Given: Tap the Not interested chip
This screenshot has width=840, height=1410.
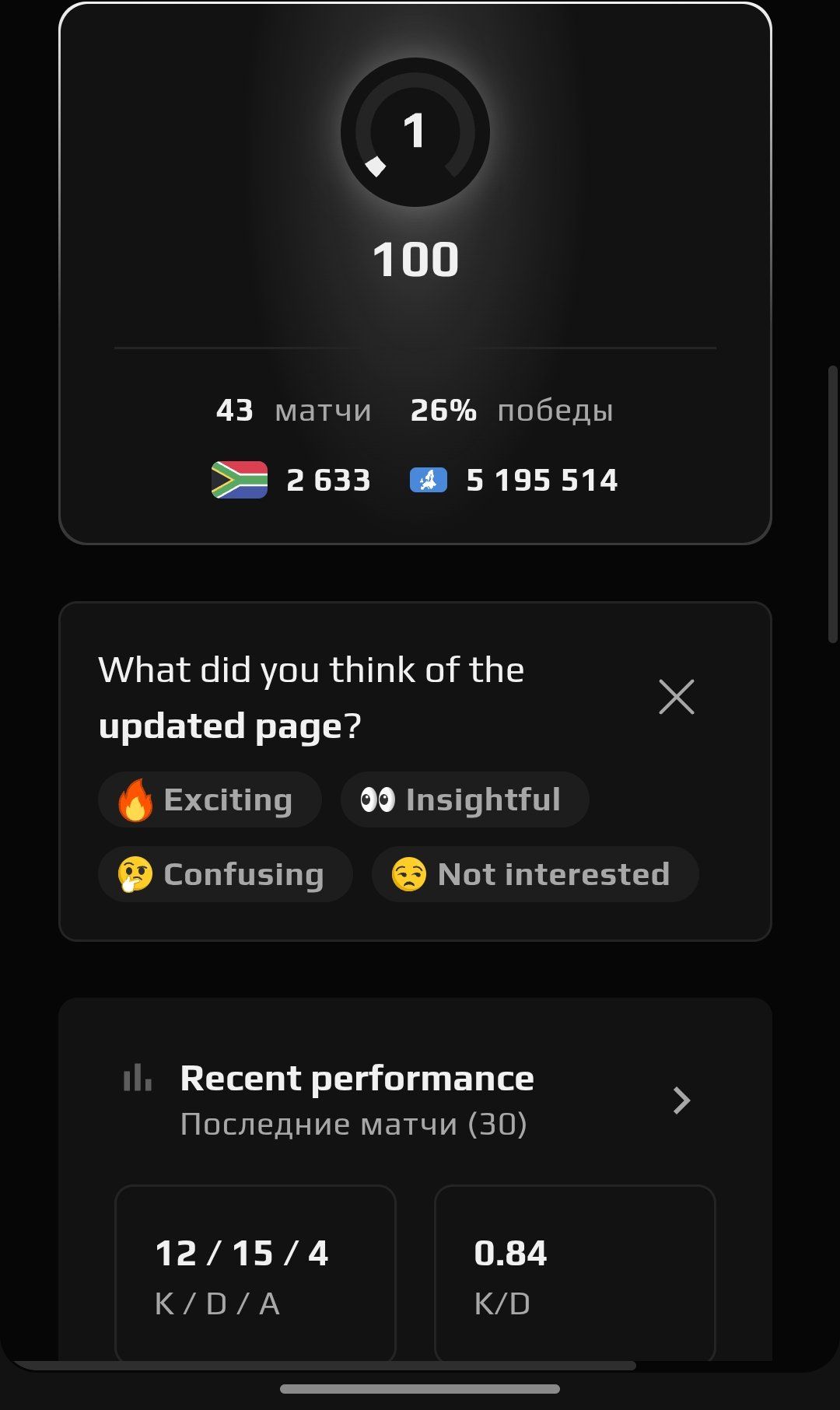Looking at the screenshot, I should pyautogui.click(x=535, y=874).
